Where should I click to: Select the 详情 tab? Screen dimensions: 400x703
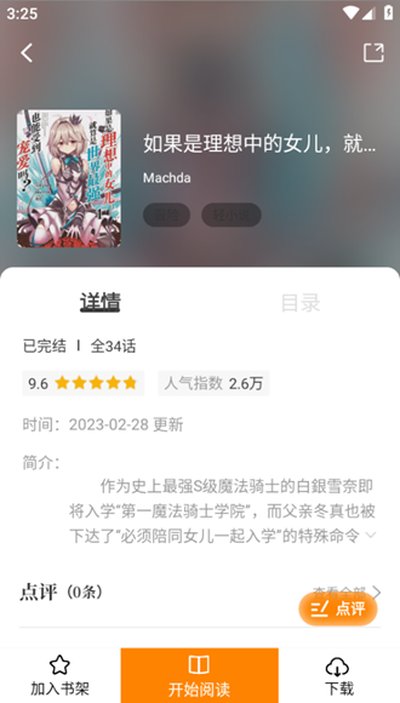click(x=100, y=302)
